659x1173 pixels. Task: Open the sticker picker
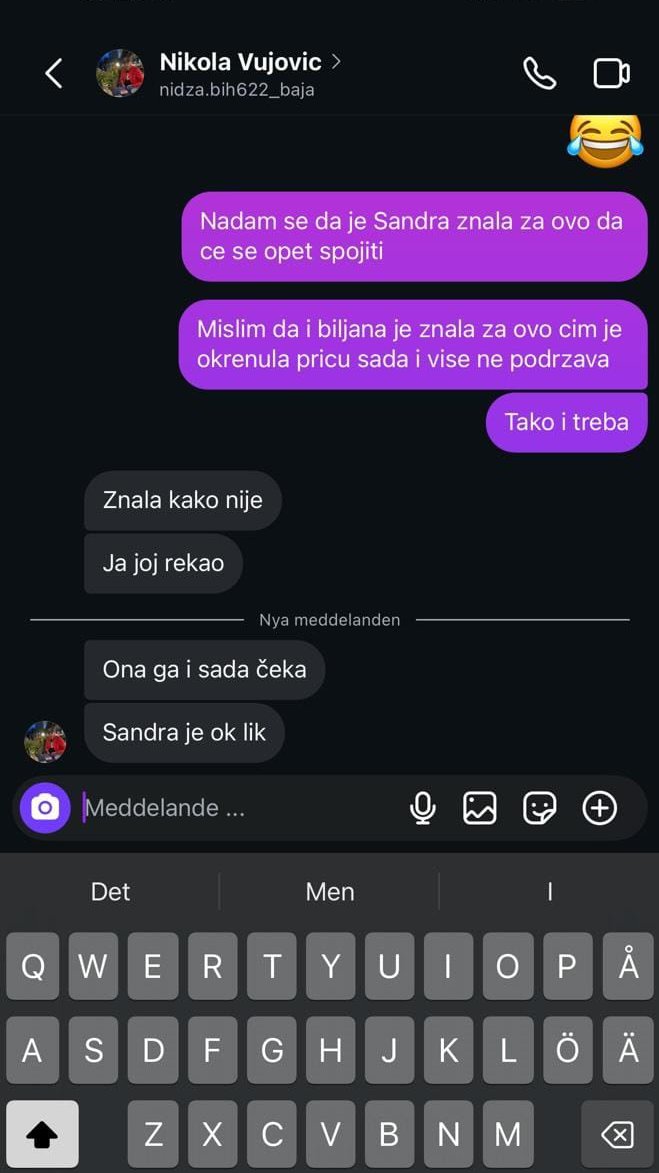click(x=540, y=808)
